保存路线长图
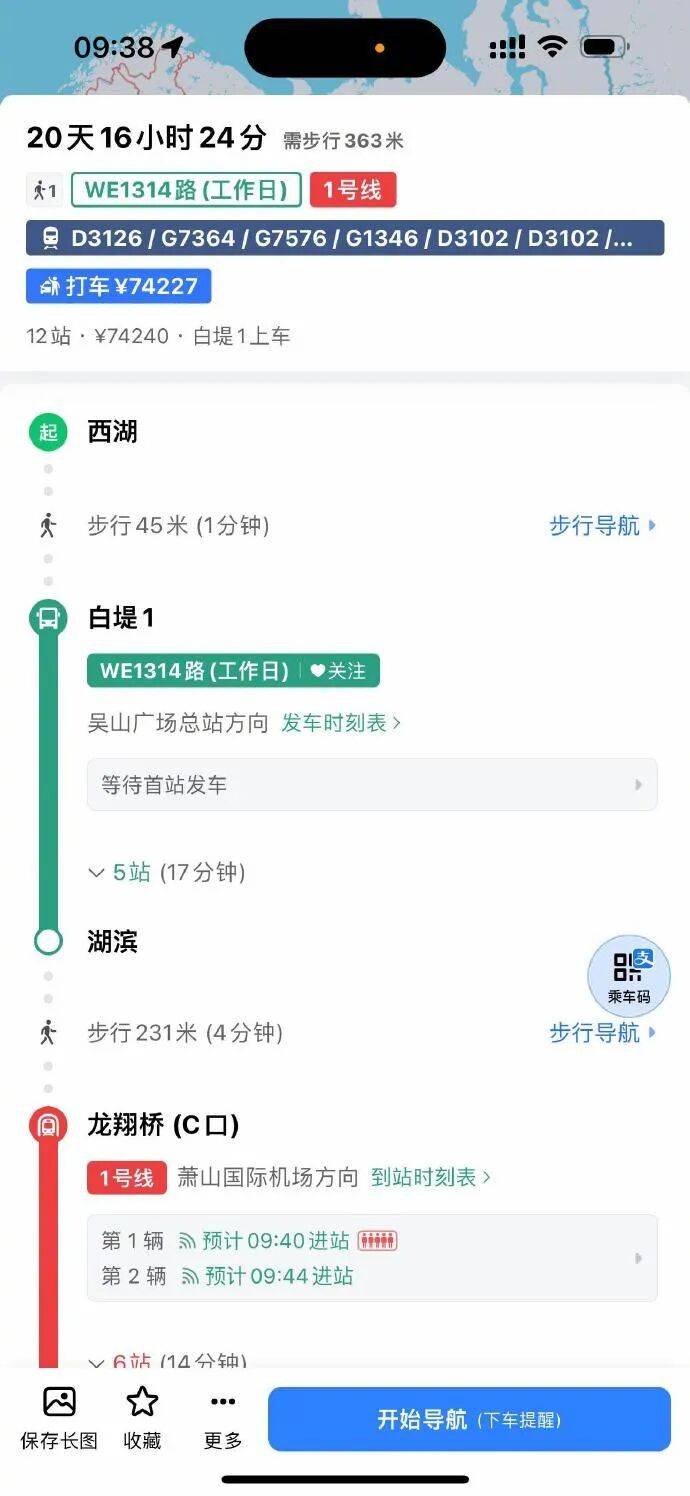690x1496 pixels. coord(59,1418)
